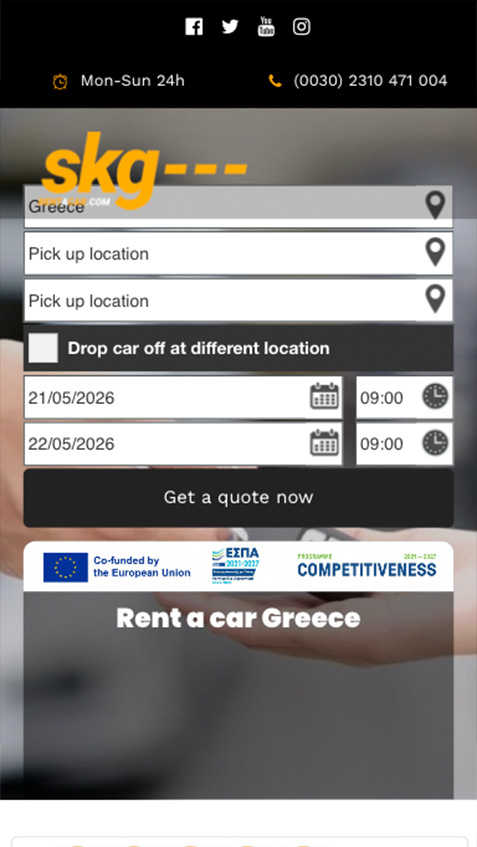The width and height of the screenshot is (477, 847).
Task: Toggle Drop car off at different location
Action: tap(43, 347)
